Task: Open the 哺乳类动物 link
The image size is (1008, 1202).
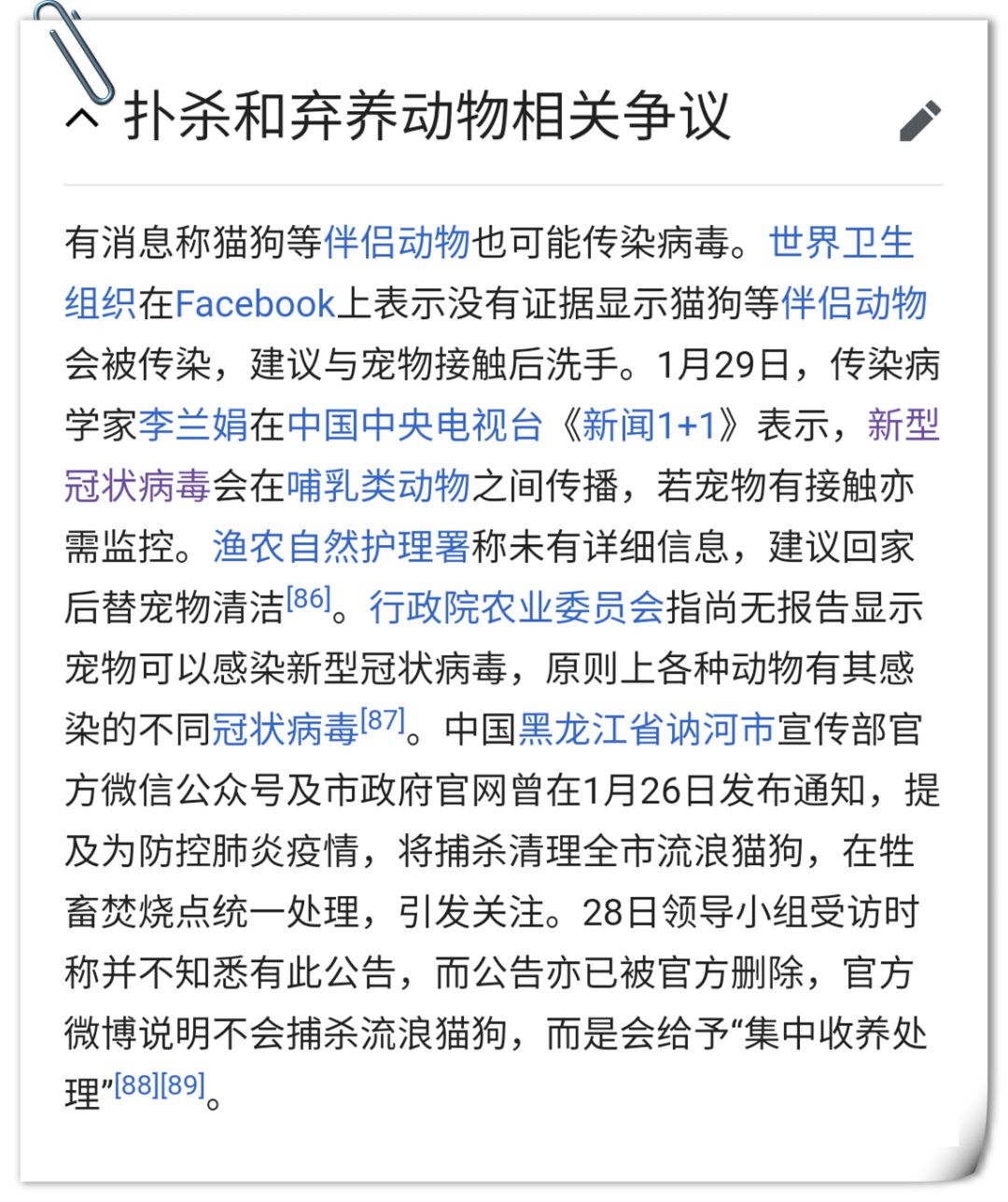Action: [378, 486]
